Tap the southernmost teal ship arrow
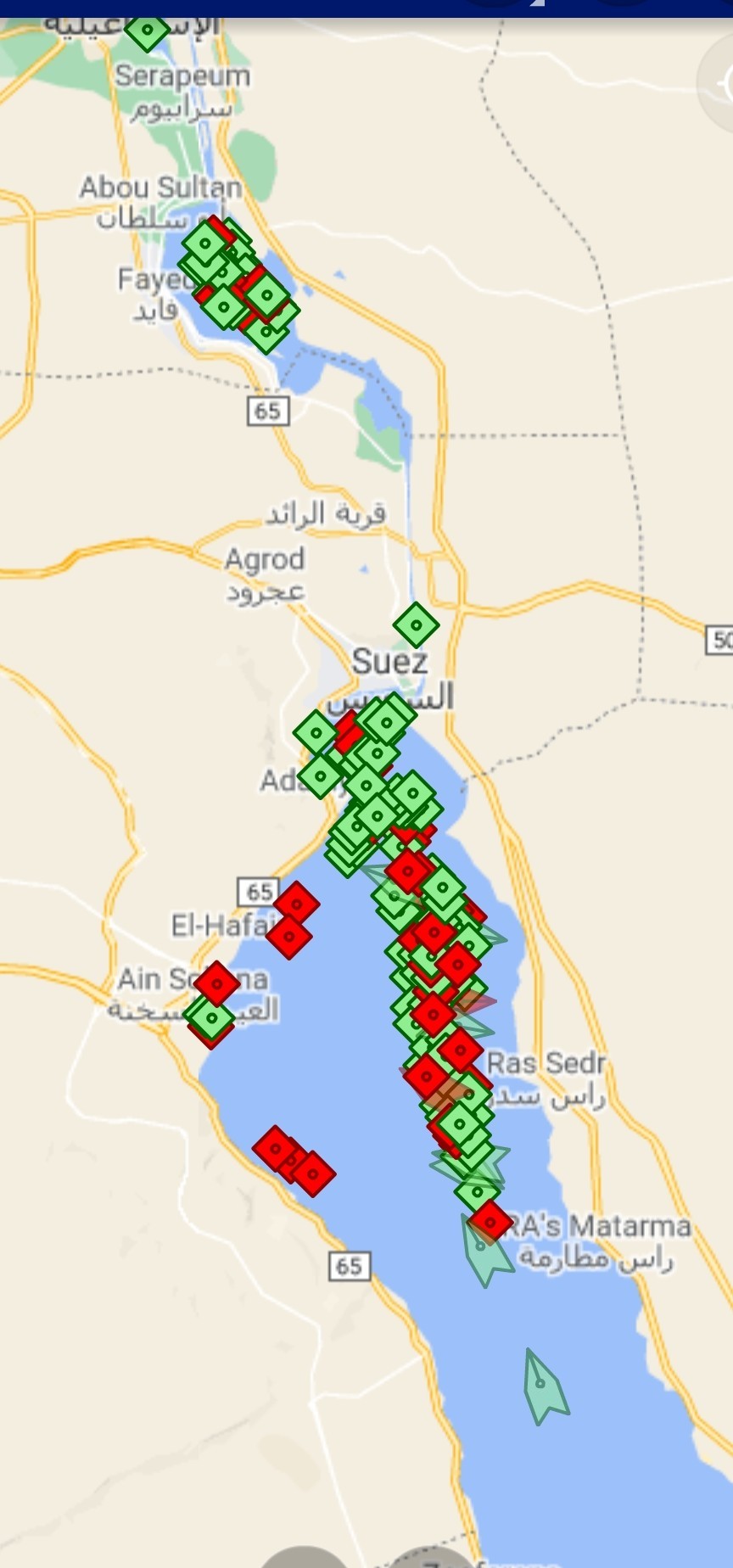 [x=543, y=1386]
